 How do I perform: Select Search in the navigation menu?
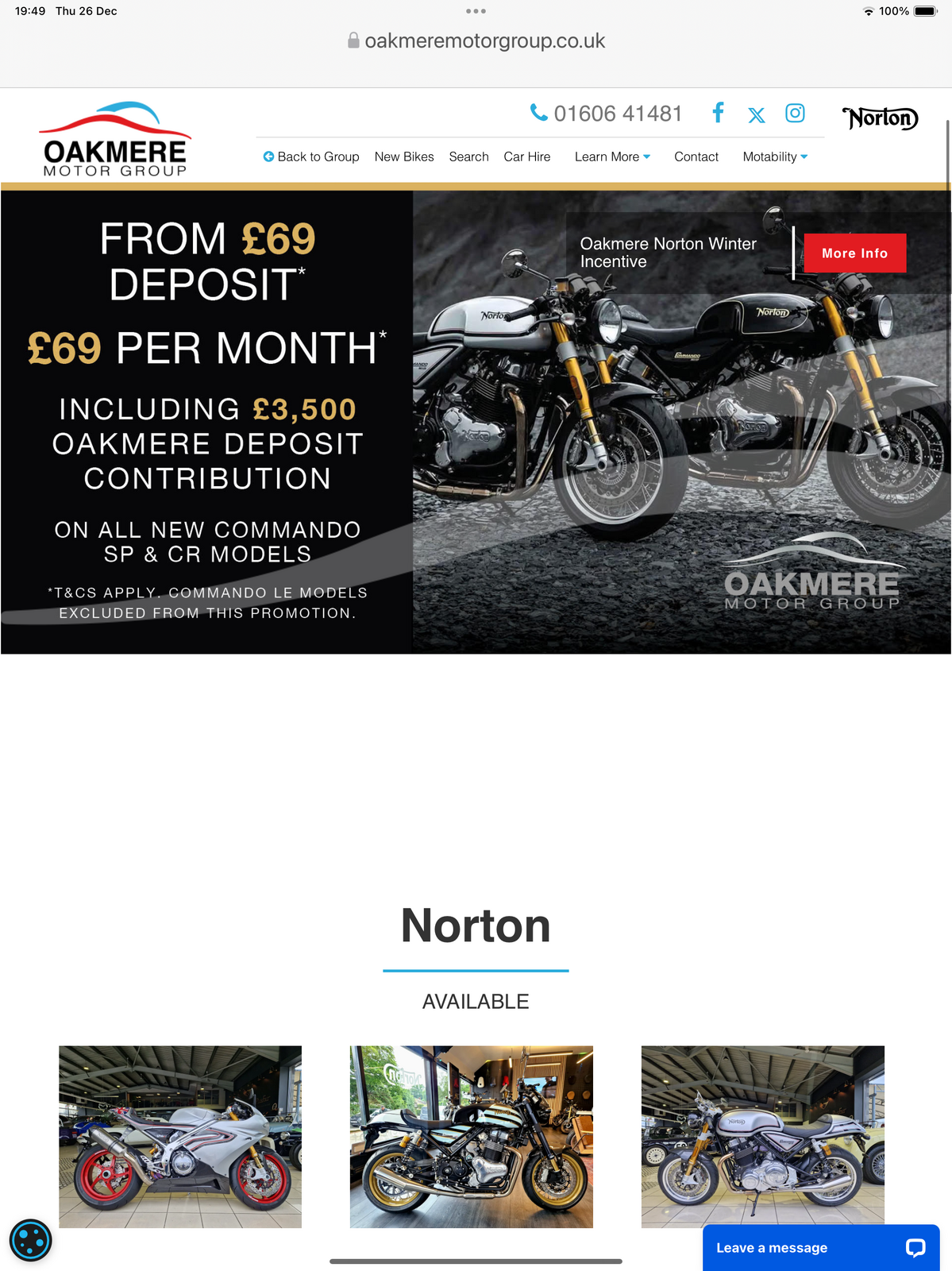pos(468,156)
